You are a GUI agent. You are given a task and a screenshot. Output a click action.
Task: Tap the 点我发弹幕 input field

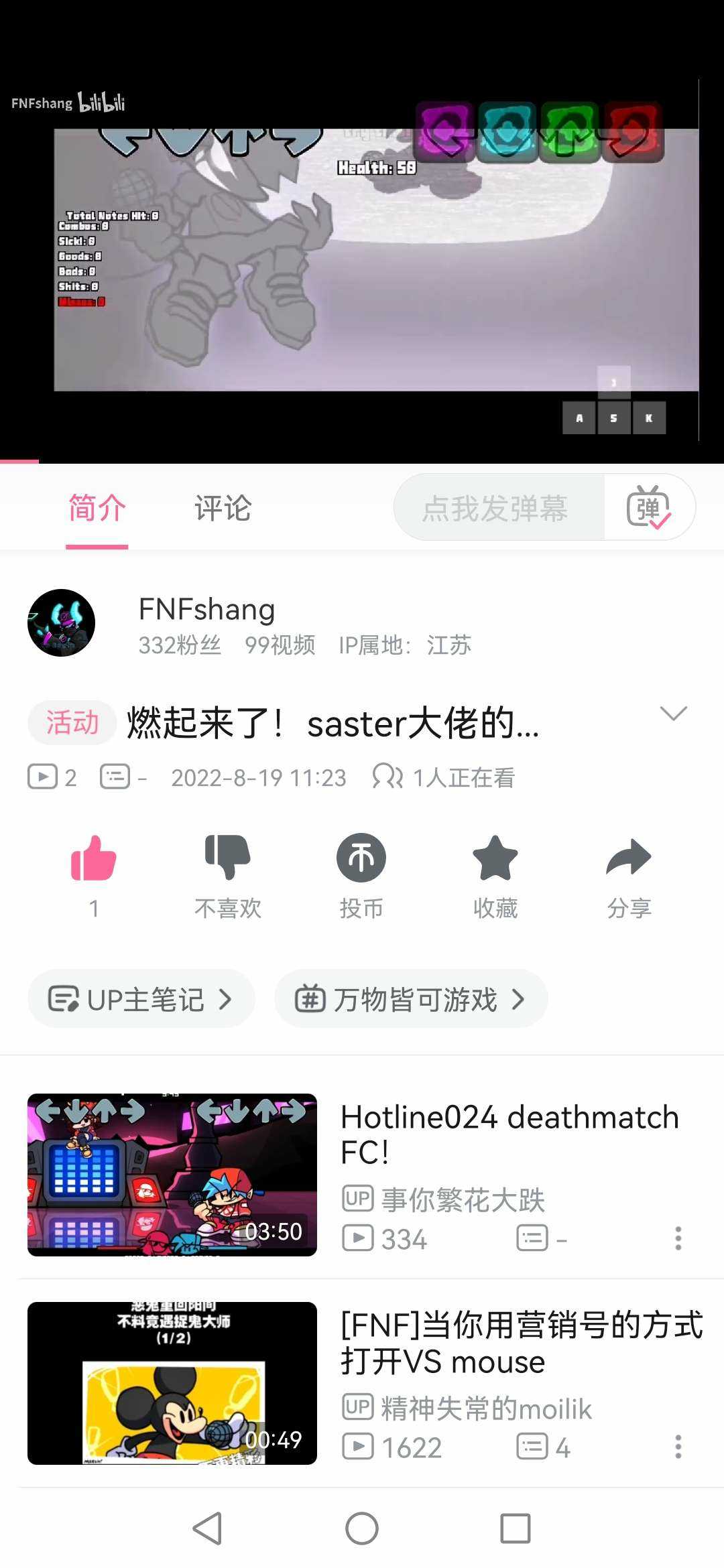(496, 509)
